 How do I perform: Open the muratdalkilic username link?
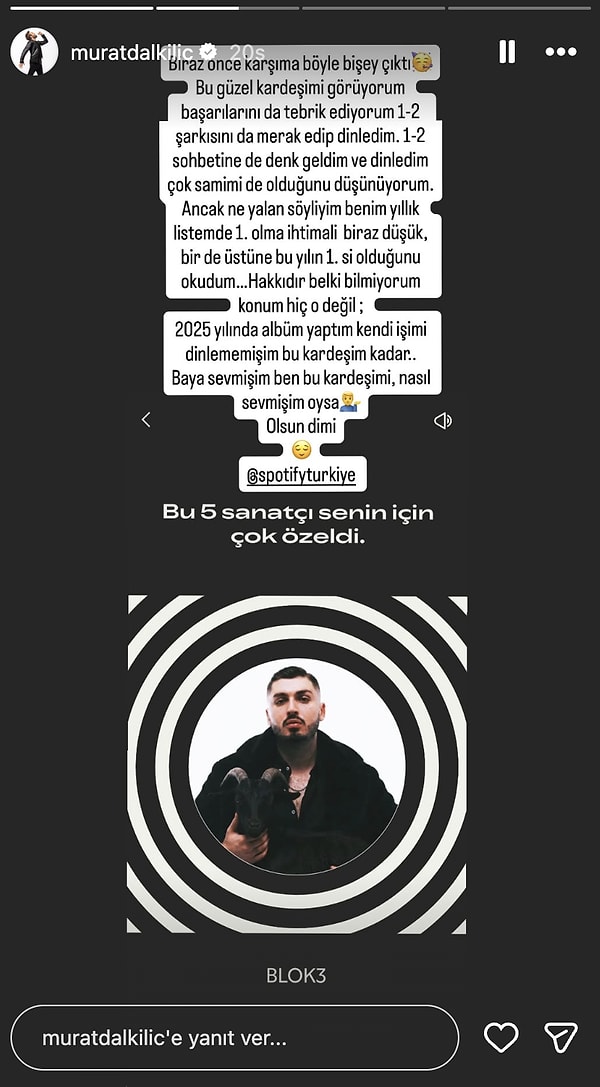(x=133, y=52)
